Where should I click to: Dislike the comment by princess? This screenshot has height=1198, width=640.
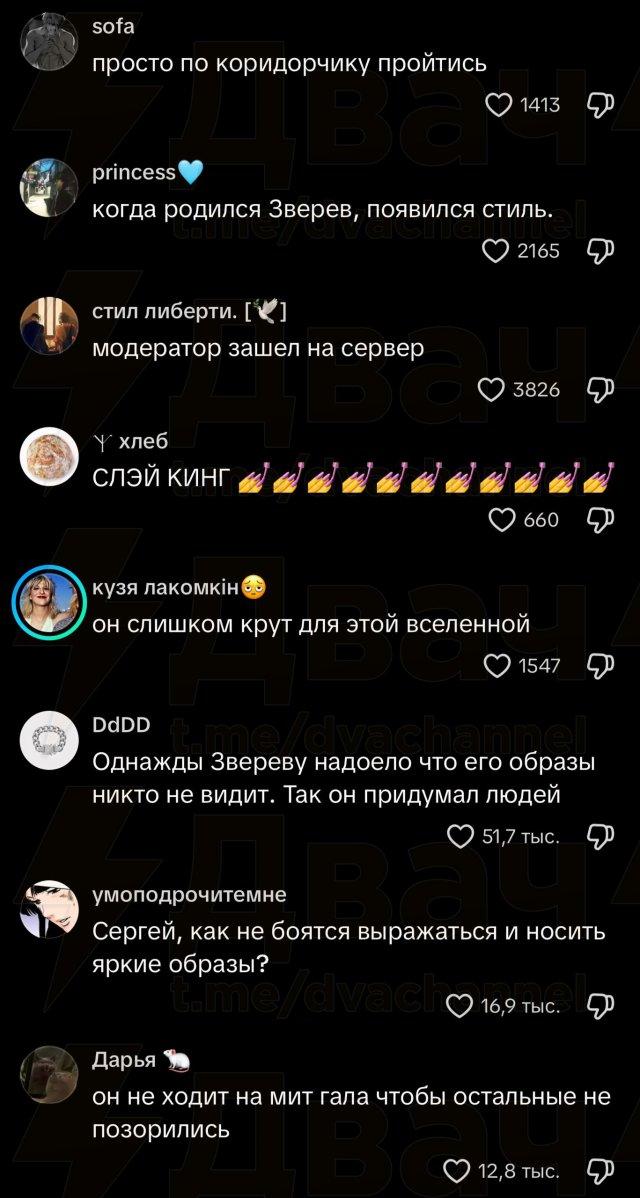(600, 251)
